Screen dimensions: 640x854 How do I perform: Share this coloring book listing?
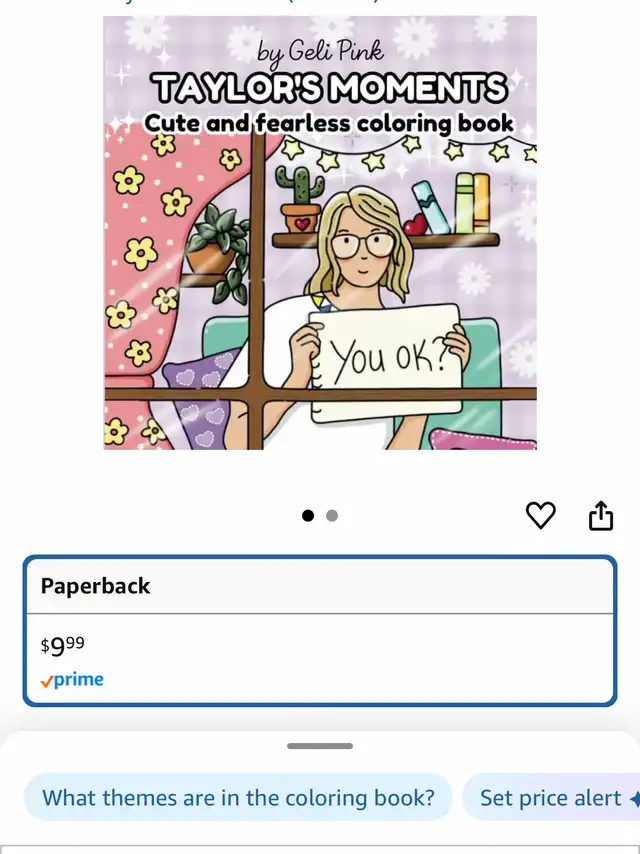(x=599, y=515)
